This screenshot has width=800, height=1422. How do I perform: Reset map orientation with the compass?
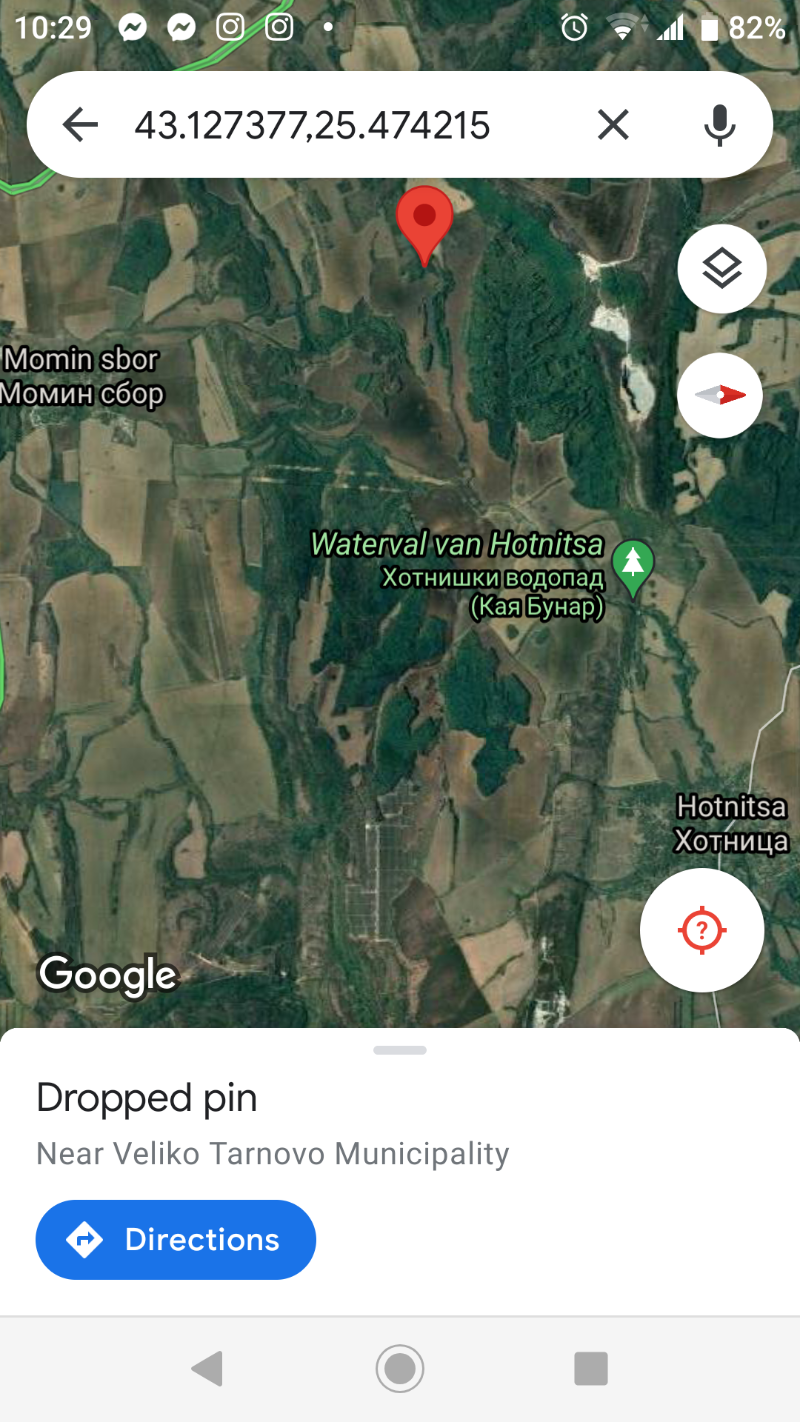[x=720, y=395]
